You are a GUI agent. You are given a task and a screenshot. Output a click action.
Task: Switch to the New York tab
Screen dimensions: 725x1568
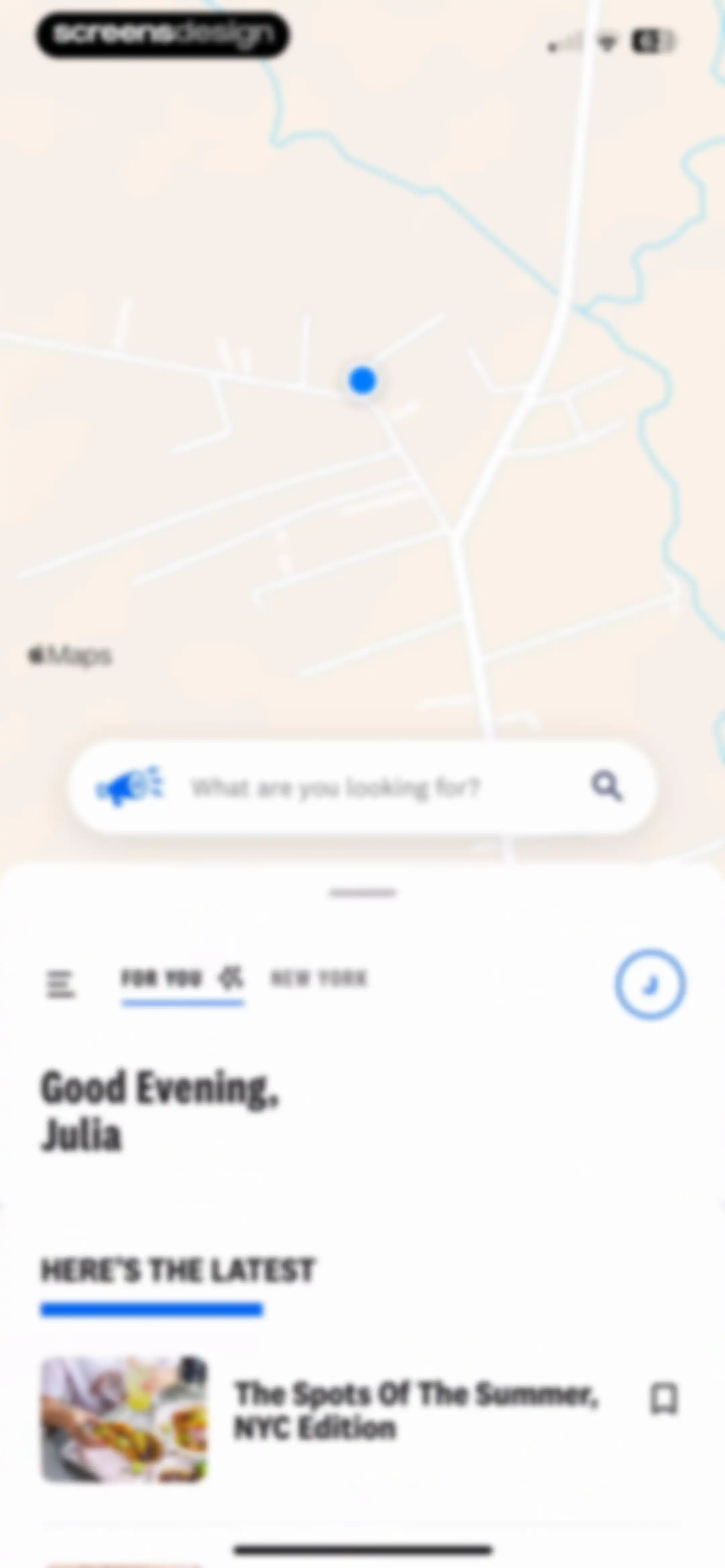[x=319, y=978]
